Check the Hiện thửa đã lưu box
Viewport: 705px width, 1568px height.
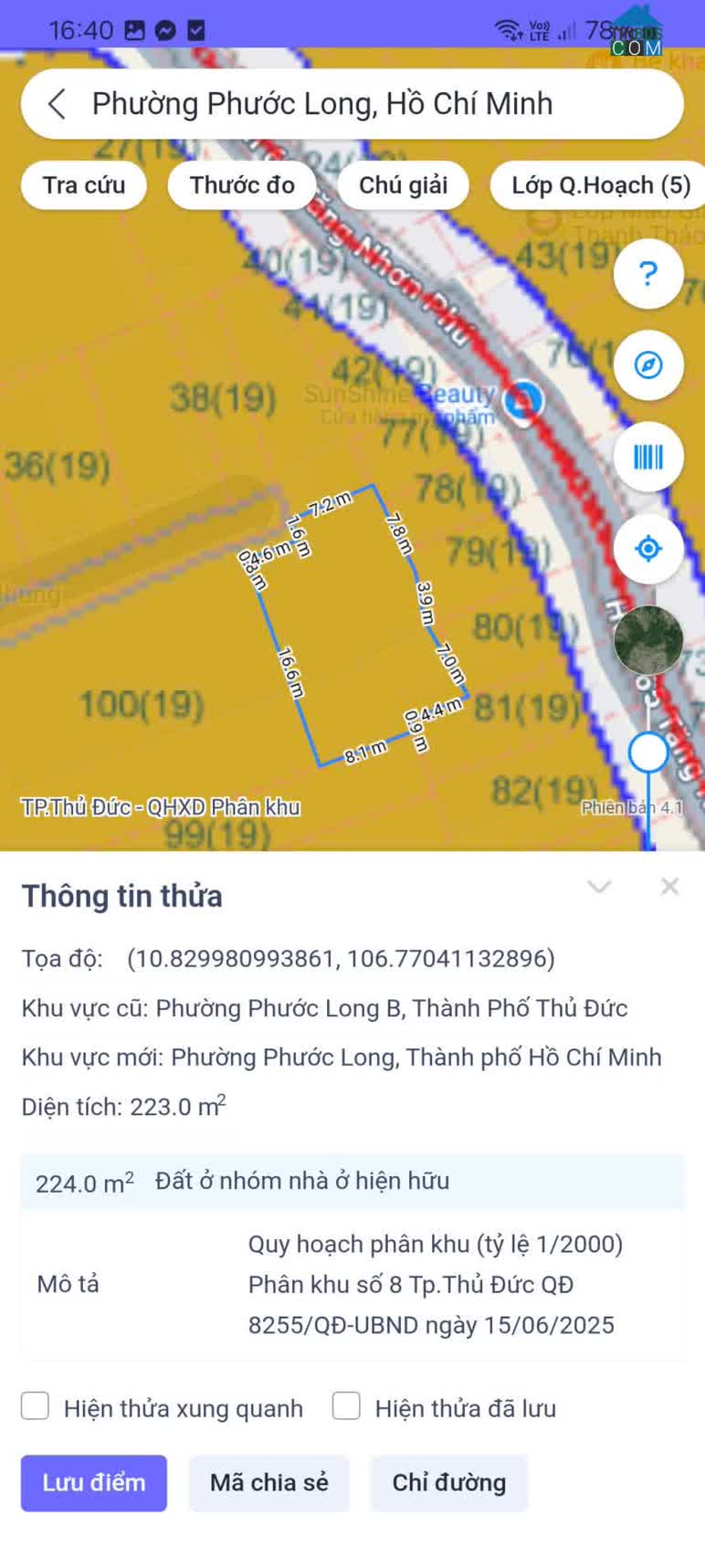pyautogui.click(x=346, y=1405)
